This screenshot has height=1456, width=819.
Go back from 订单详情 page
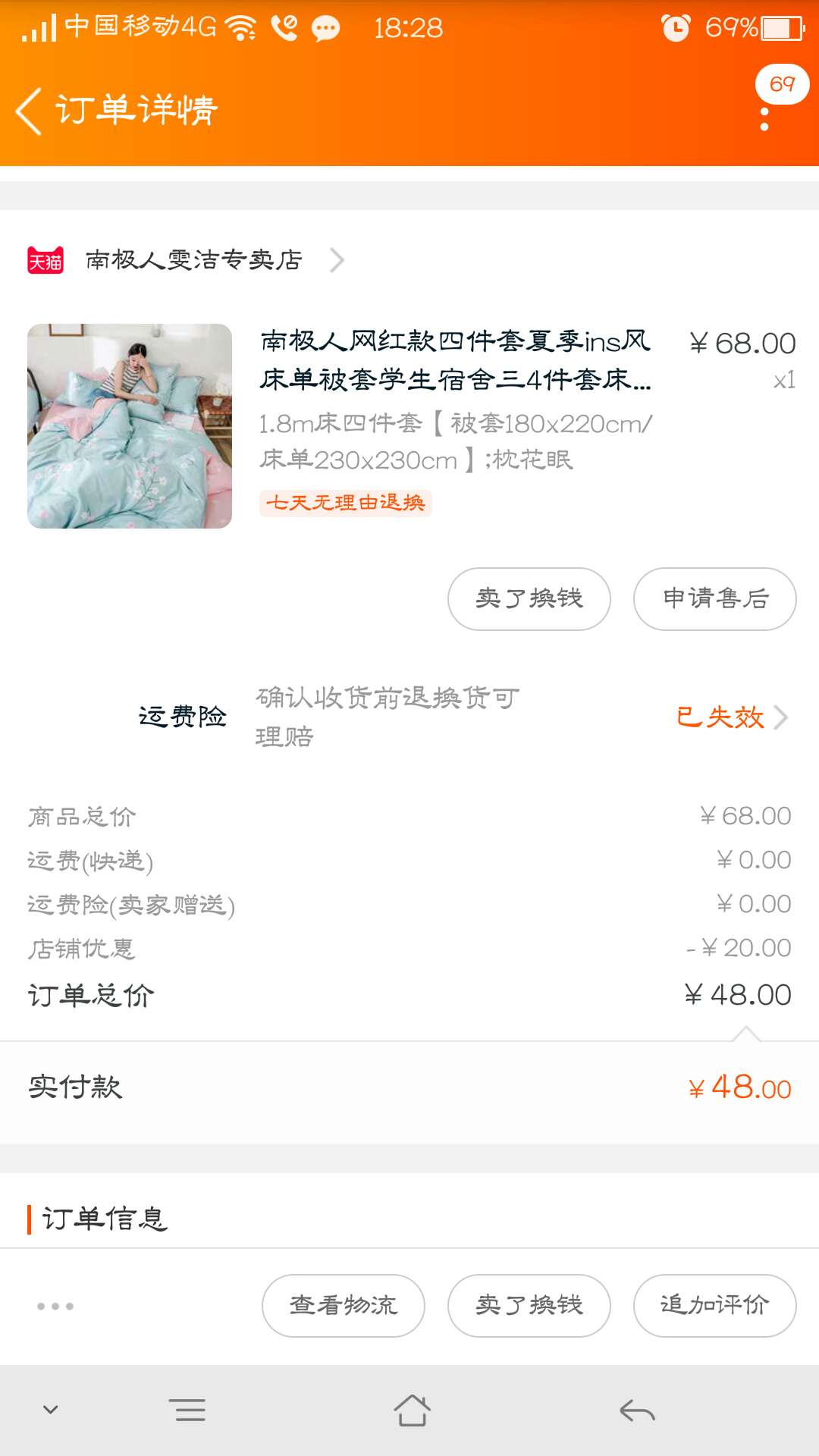point(29,111)
